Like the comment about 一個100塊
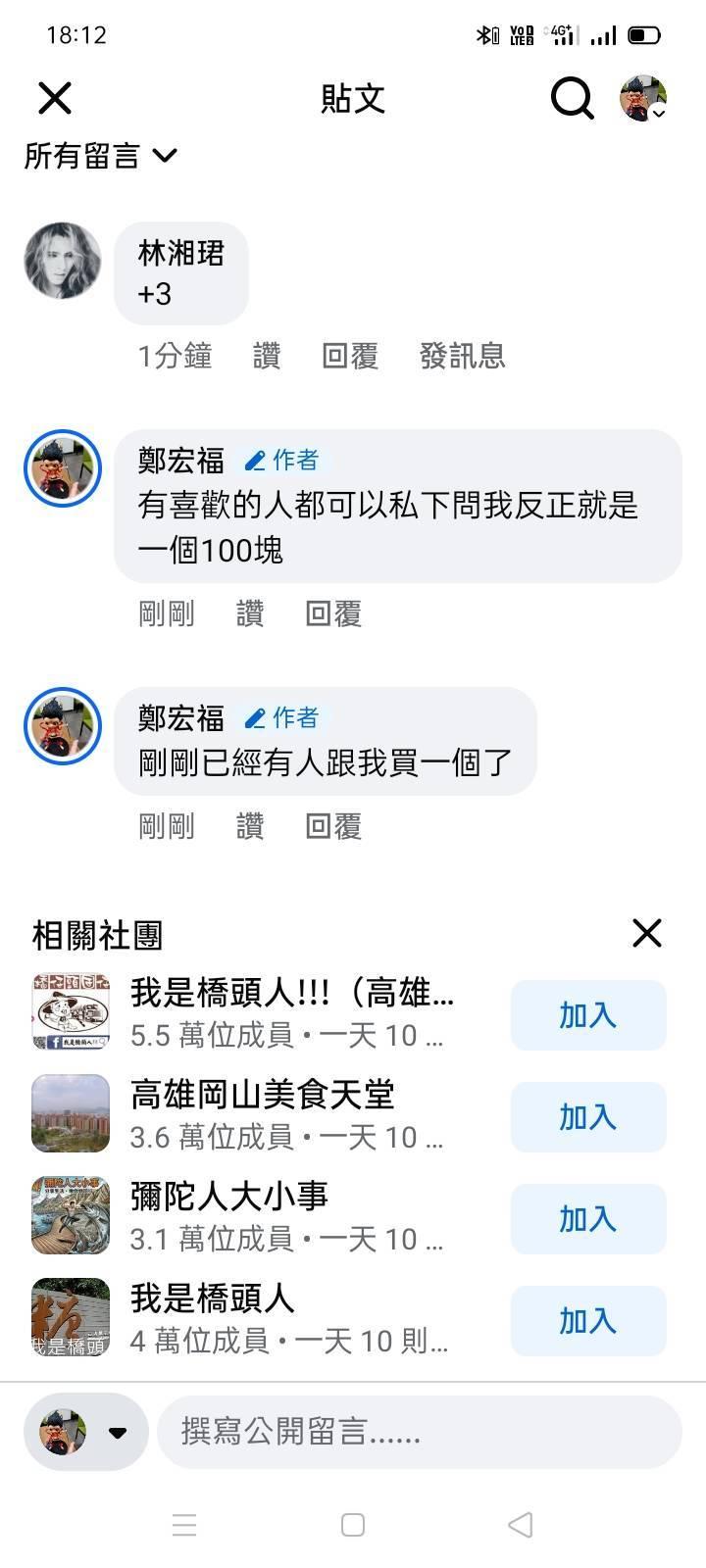The width and height of the screenshot is (706, 1568). pyautogui.click(x=250, y=614)
